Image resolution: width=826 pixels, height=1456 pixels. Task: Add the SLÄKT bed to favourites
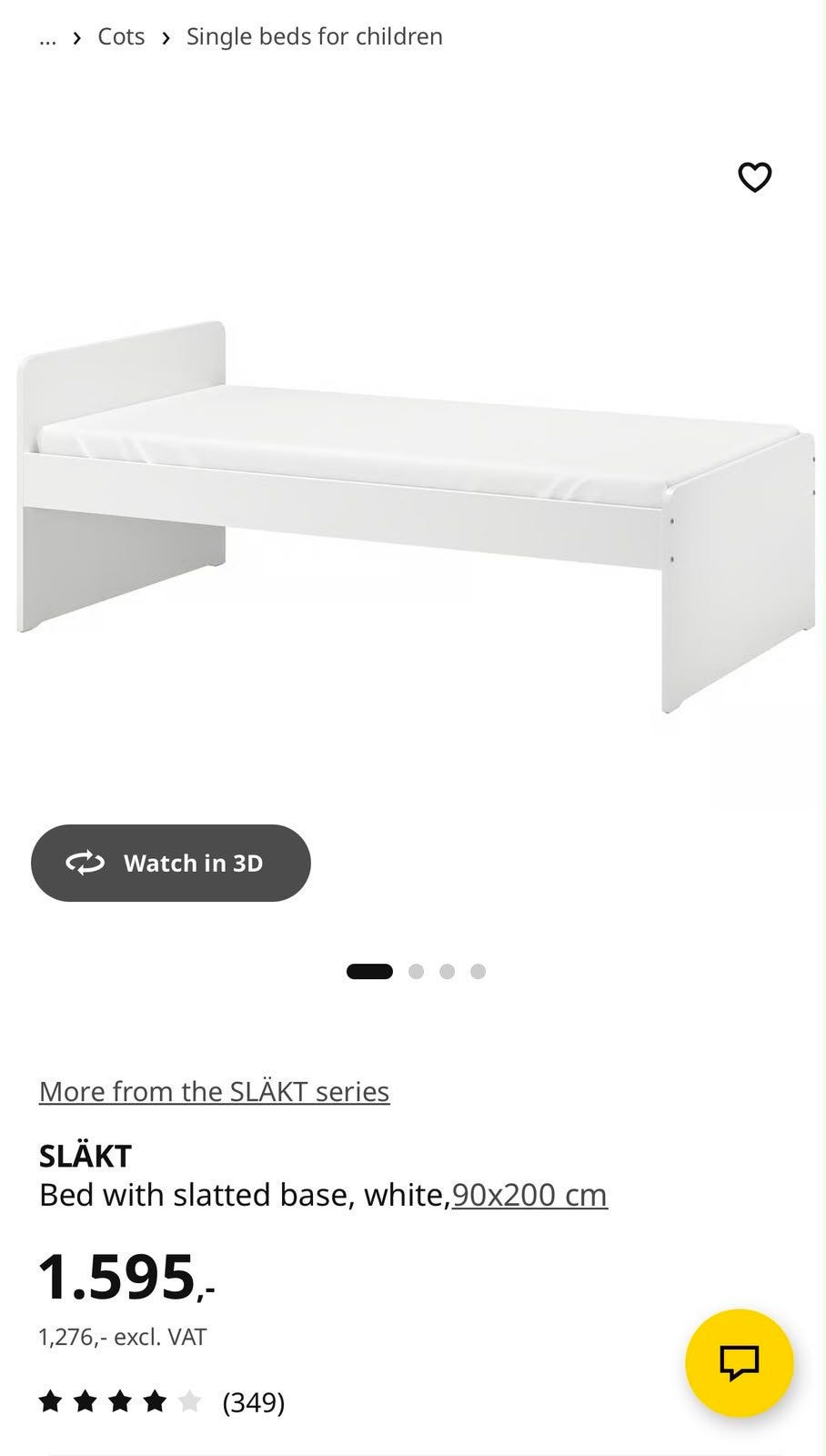(x=754, y=177)
